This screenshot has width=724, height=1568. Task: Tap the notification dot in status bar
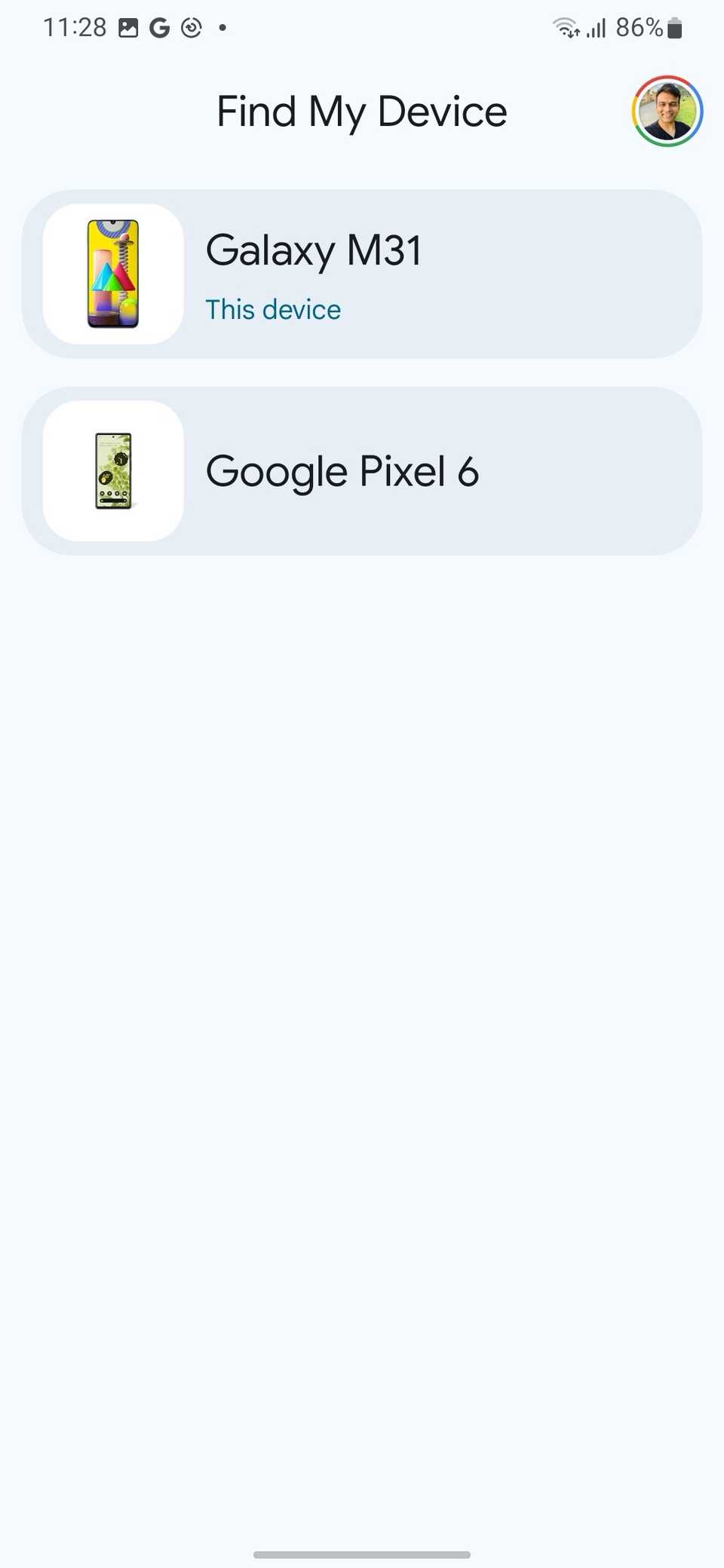click(x=223, y=28)
